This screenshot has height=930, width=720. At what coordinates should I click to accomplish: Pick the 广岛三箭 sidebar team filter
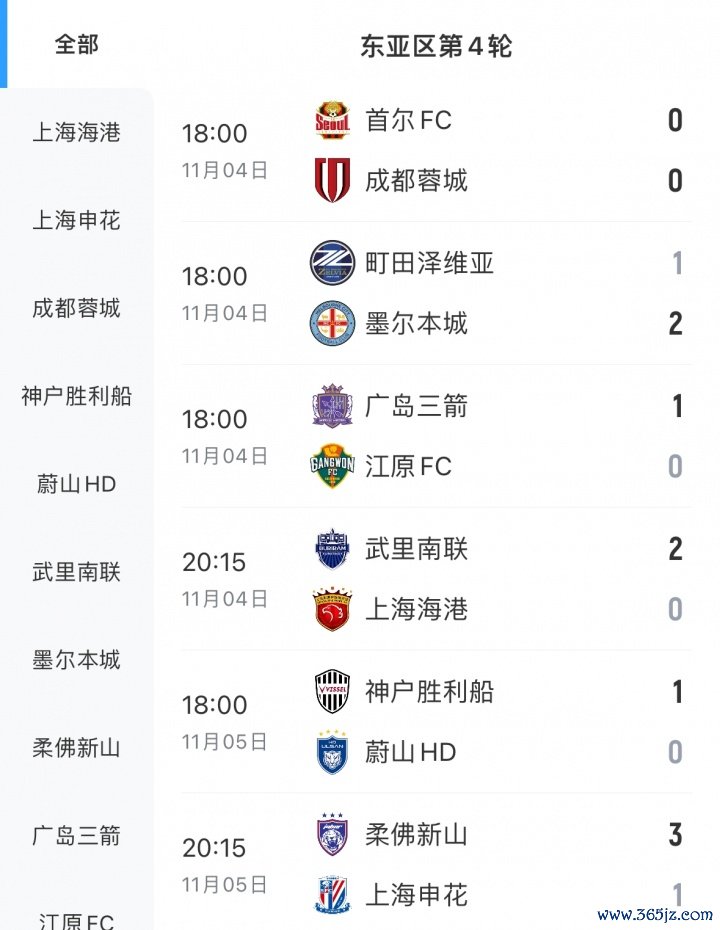[x=77, y=835]
